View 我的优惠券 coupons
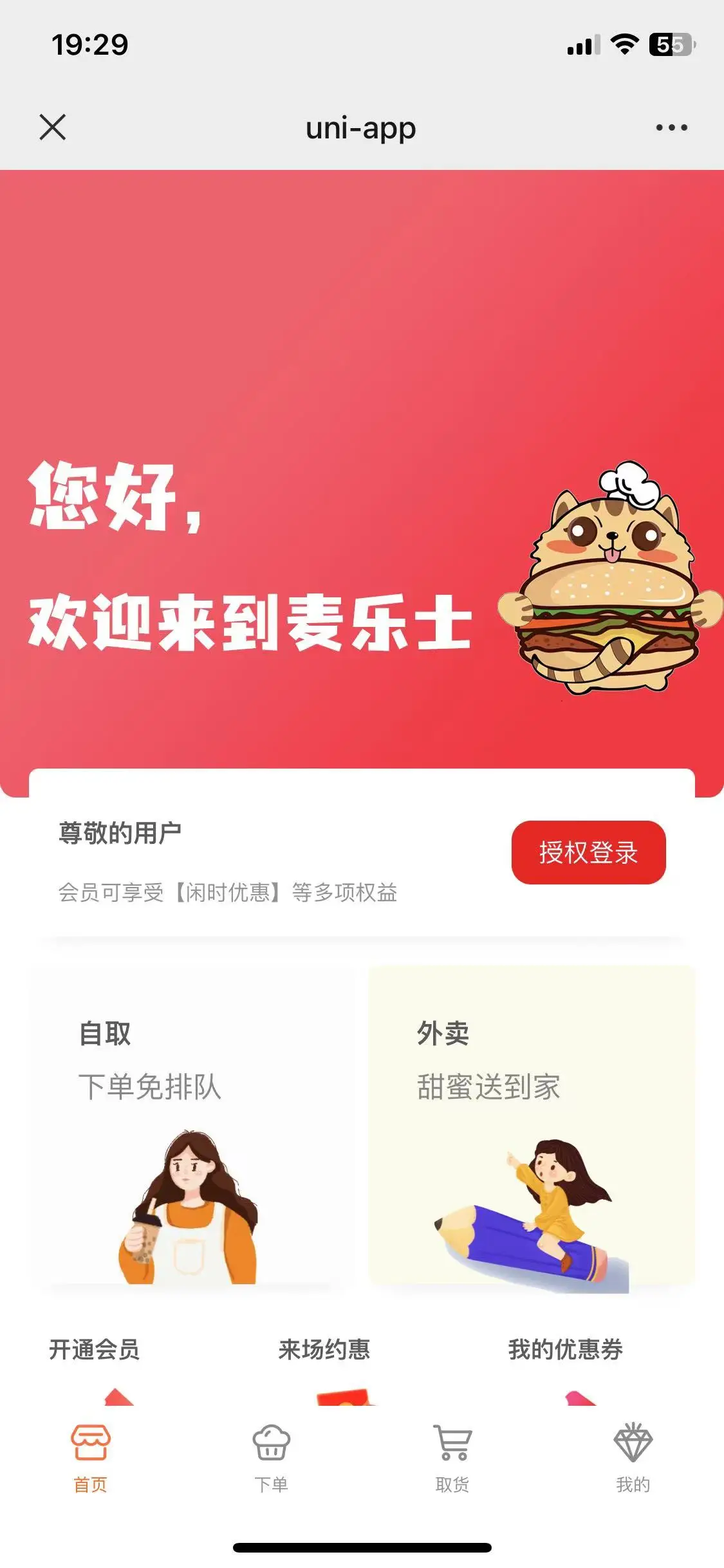The height and width of the screenshot is (1568, 724). tap(565, 1350)
